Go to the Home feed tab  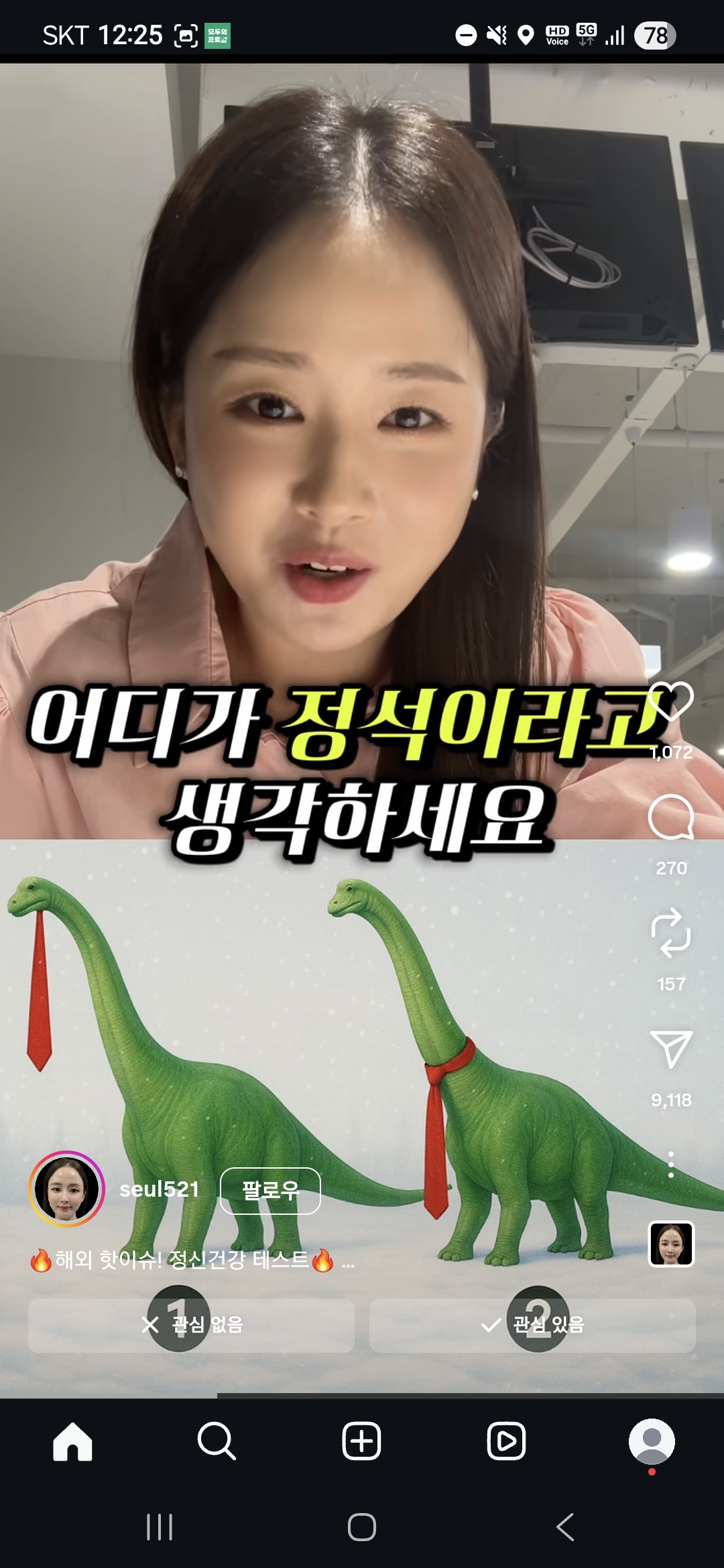coord(72,1441)
